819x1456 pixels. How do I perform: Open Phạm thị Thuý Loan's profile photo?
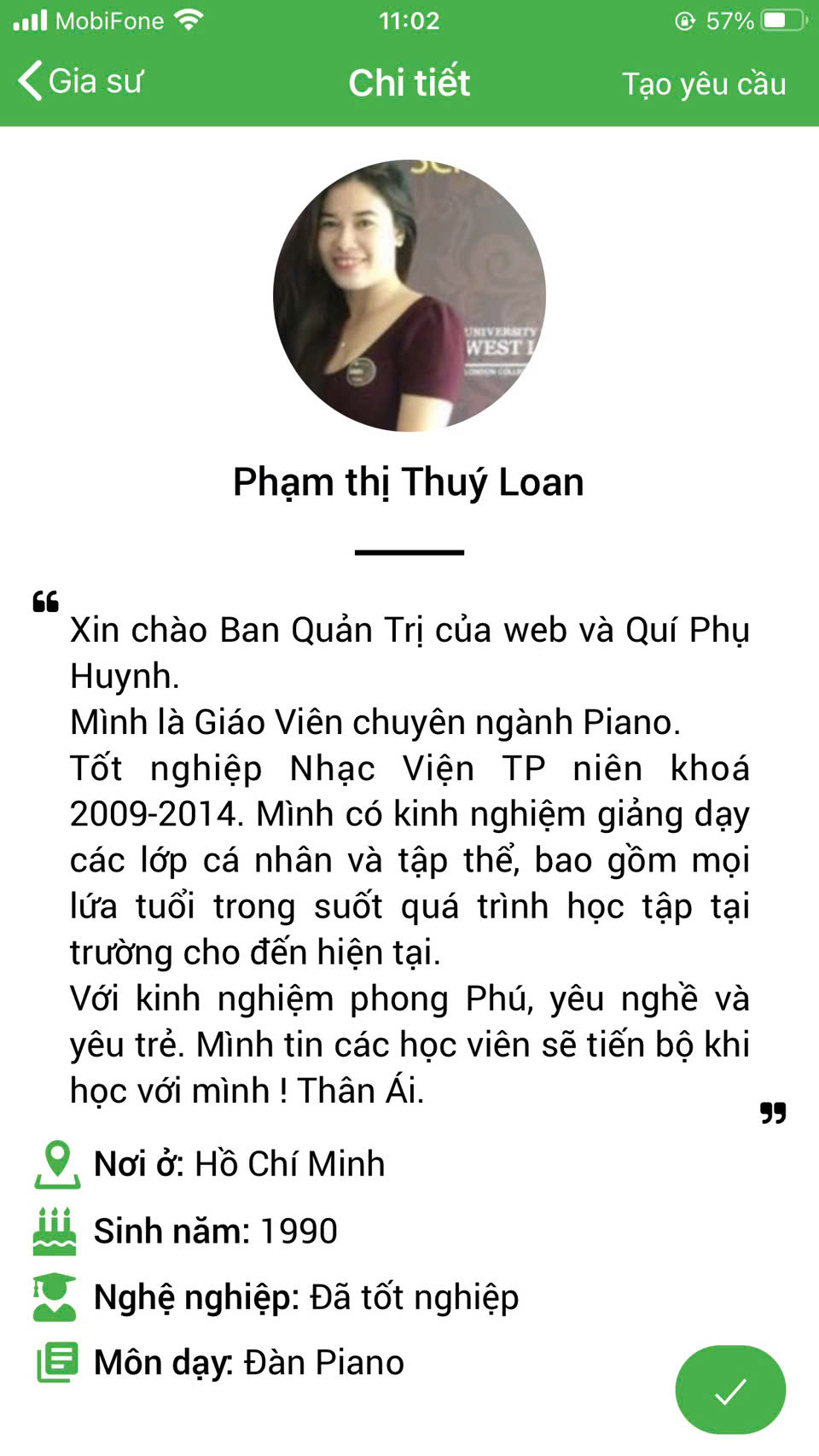(x=409, y=295)
